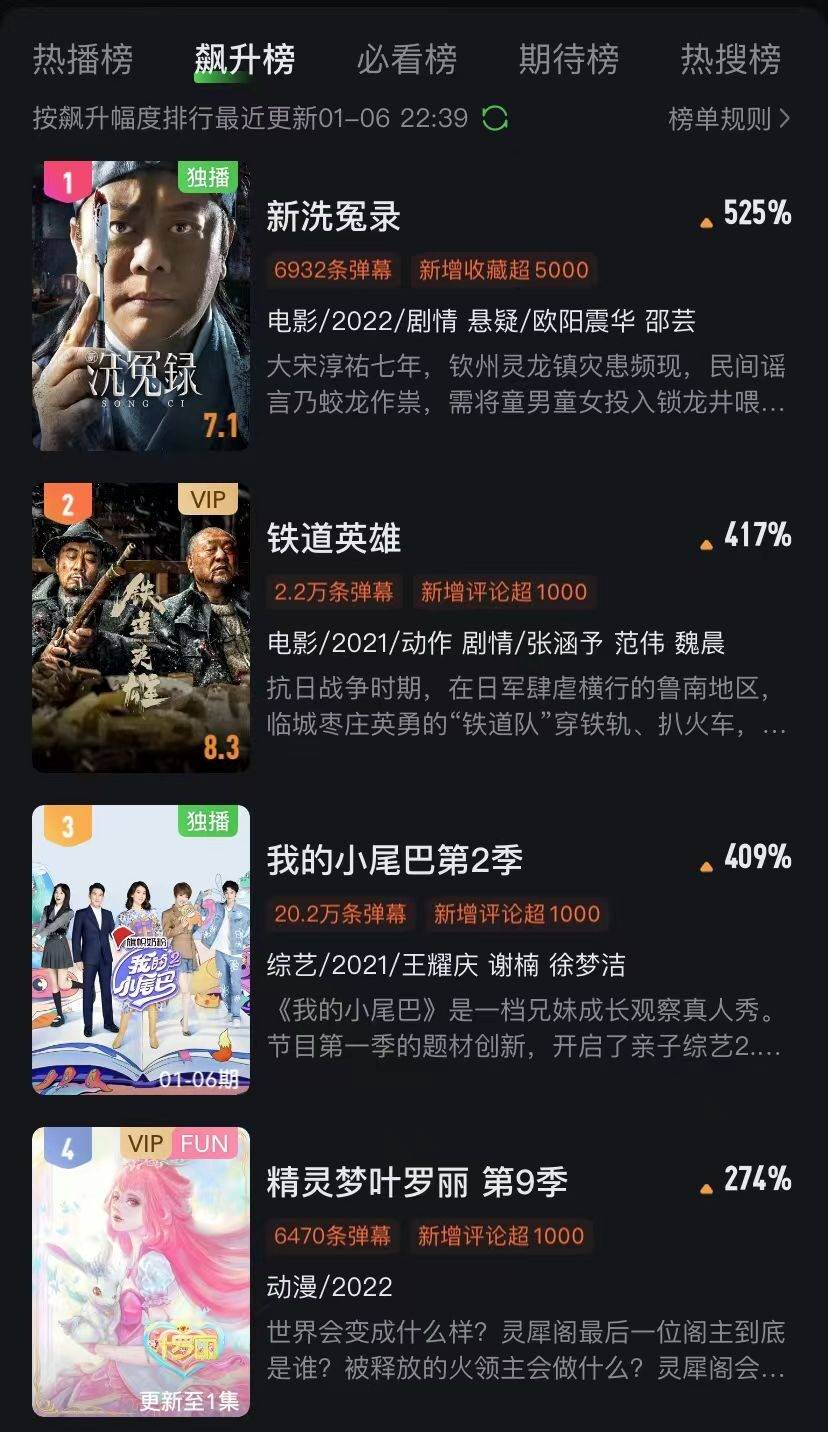Switch to the 期待榜 tab
Screen dimensions: 828x1432
pyautogui.click(x=569, y=60)
